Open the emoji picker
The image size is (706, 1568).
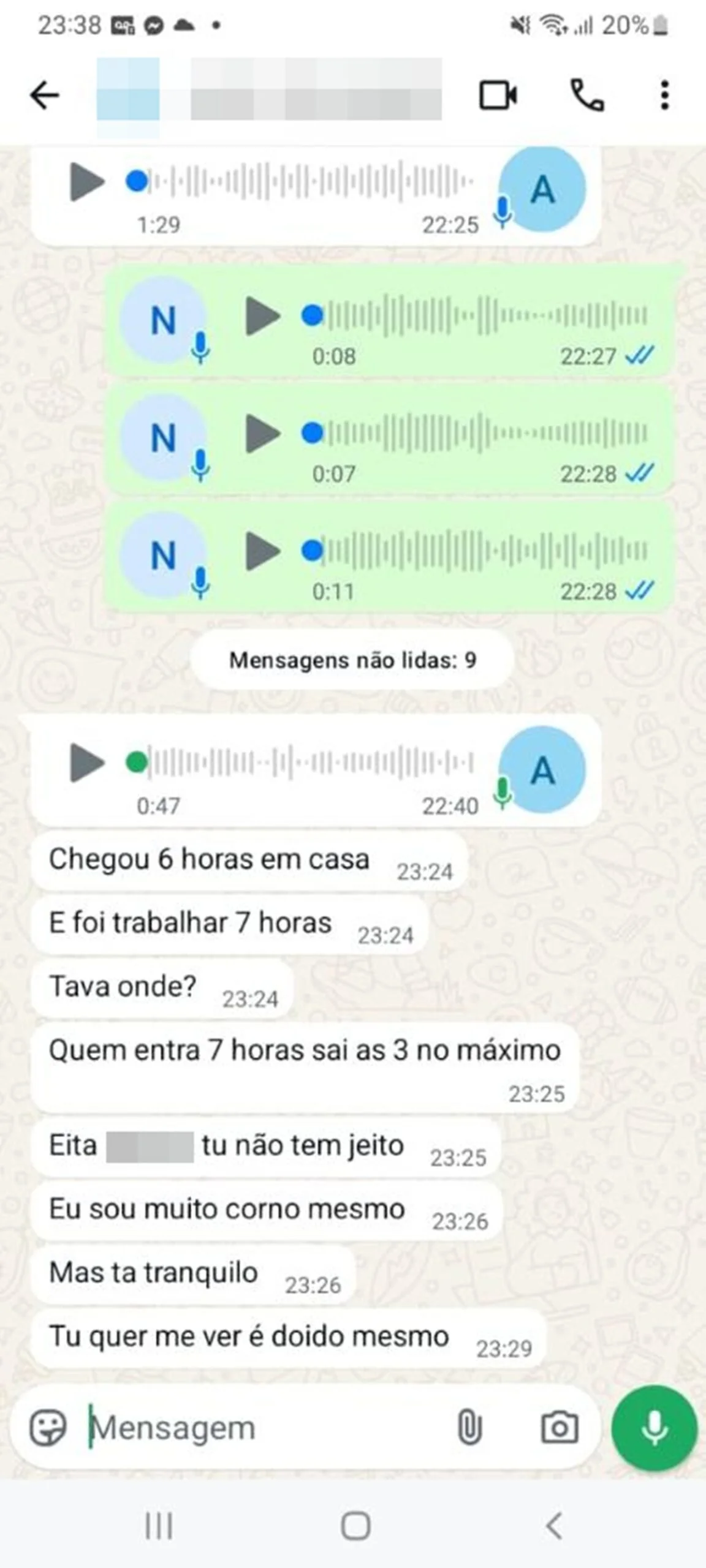click(48, 1428)
